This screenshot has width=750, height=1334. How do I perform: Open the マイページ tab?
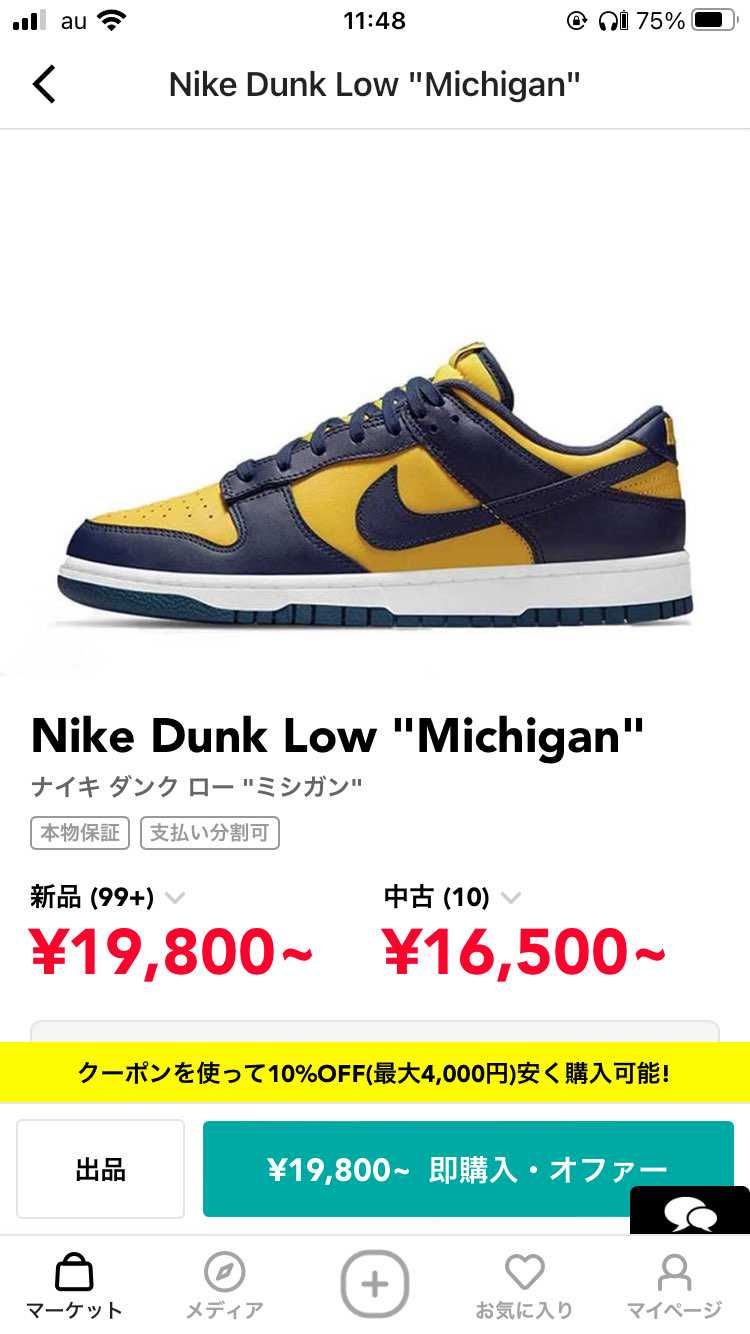(x=674, y=1286)
